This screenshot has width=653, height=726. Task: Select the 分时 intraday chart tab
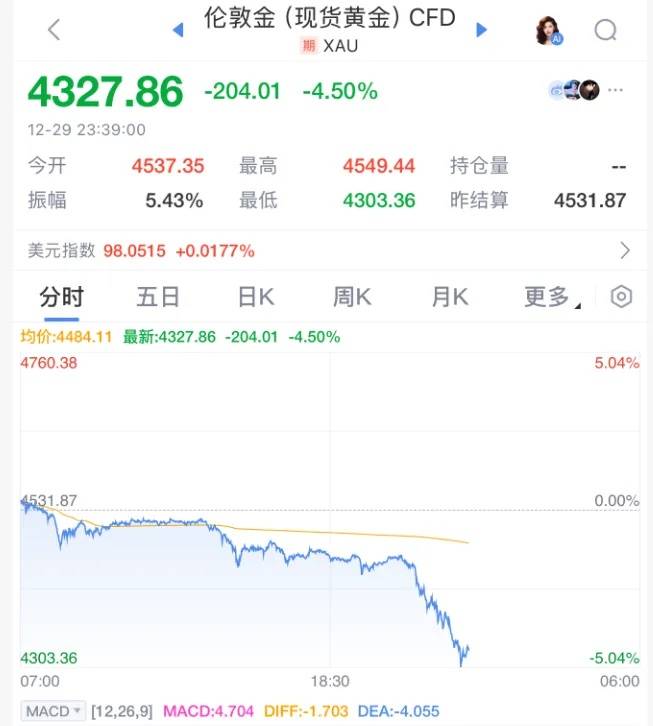[62, 297]
